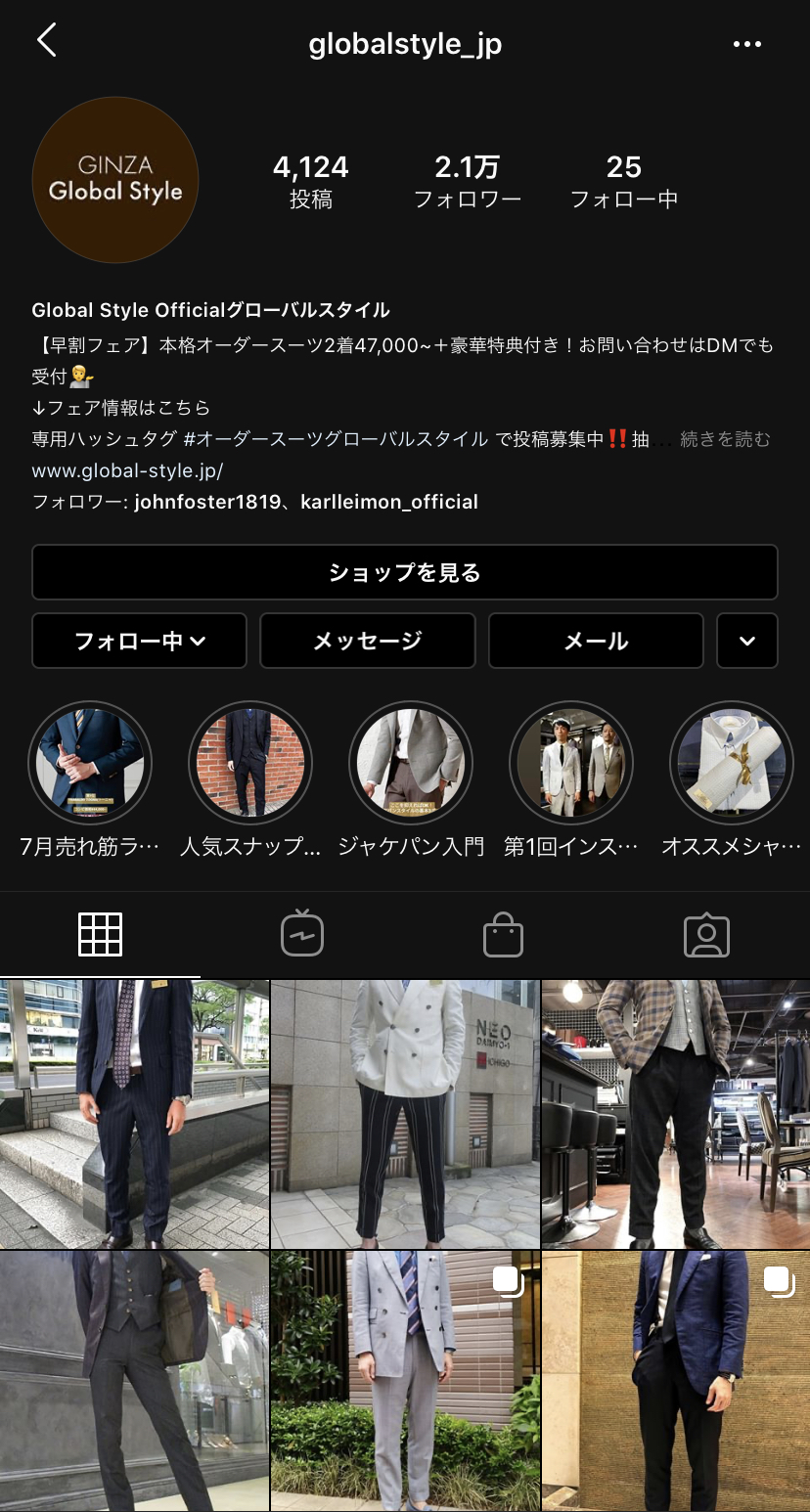Expand suggested accounts with the chevron button

tap(747, 641)
